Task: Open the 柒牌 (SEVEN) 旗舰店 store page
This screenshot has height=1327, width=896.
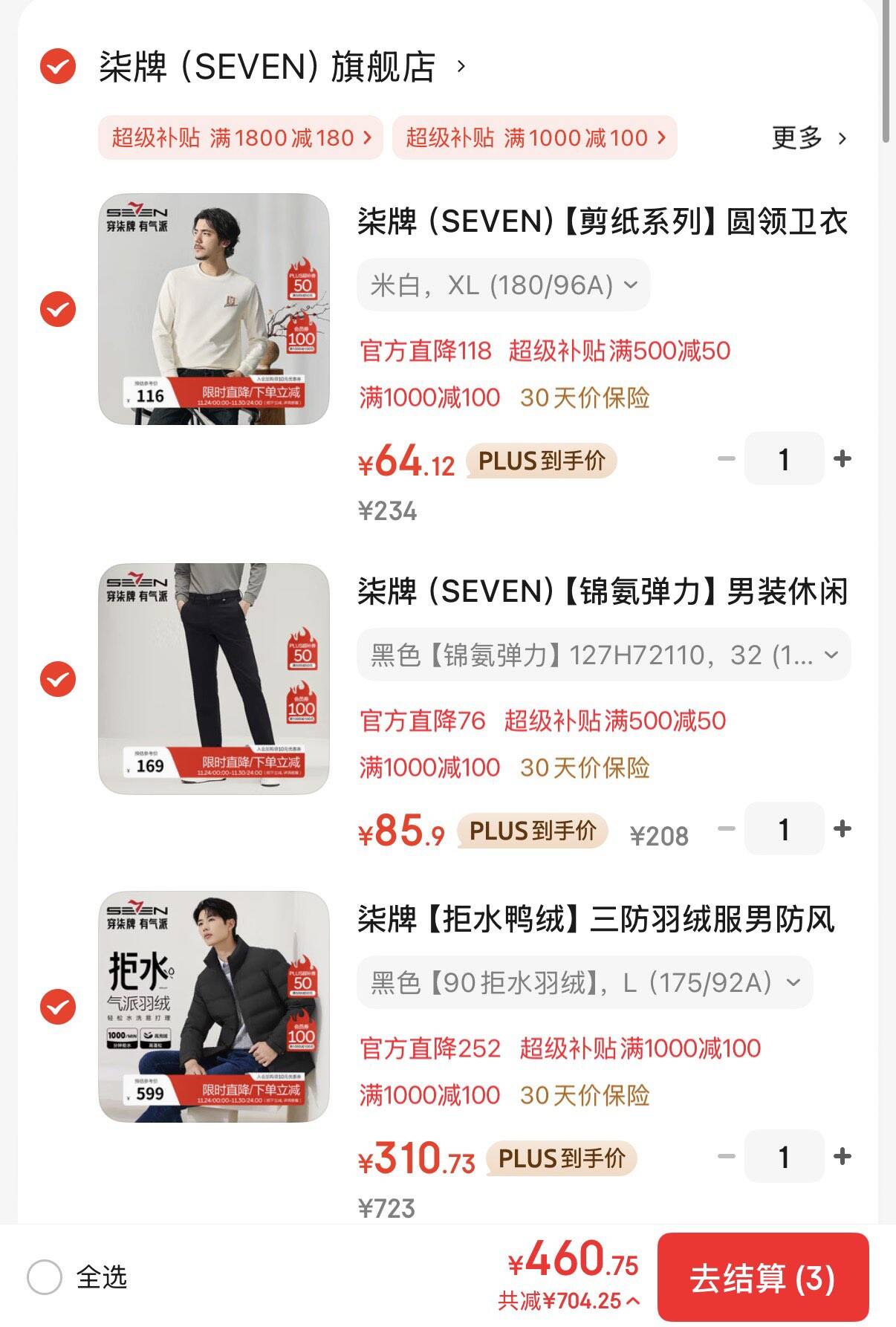Action: pos(267,67)
